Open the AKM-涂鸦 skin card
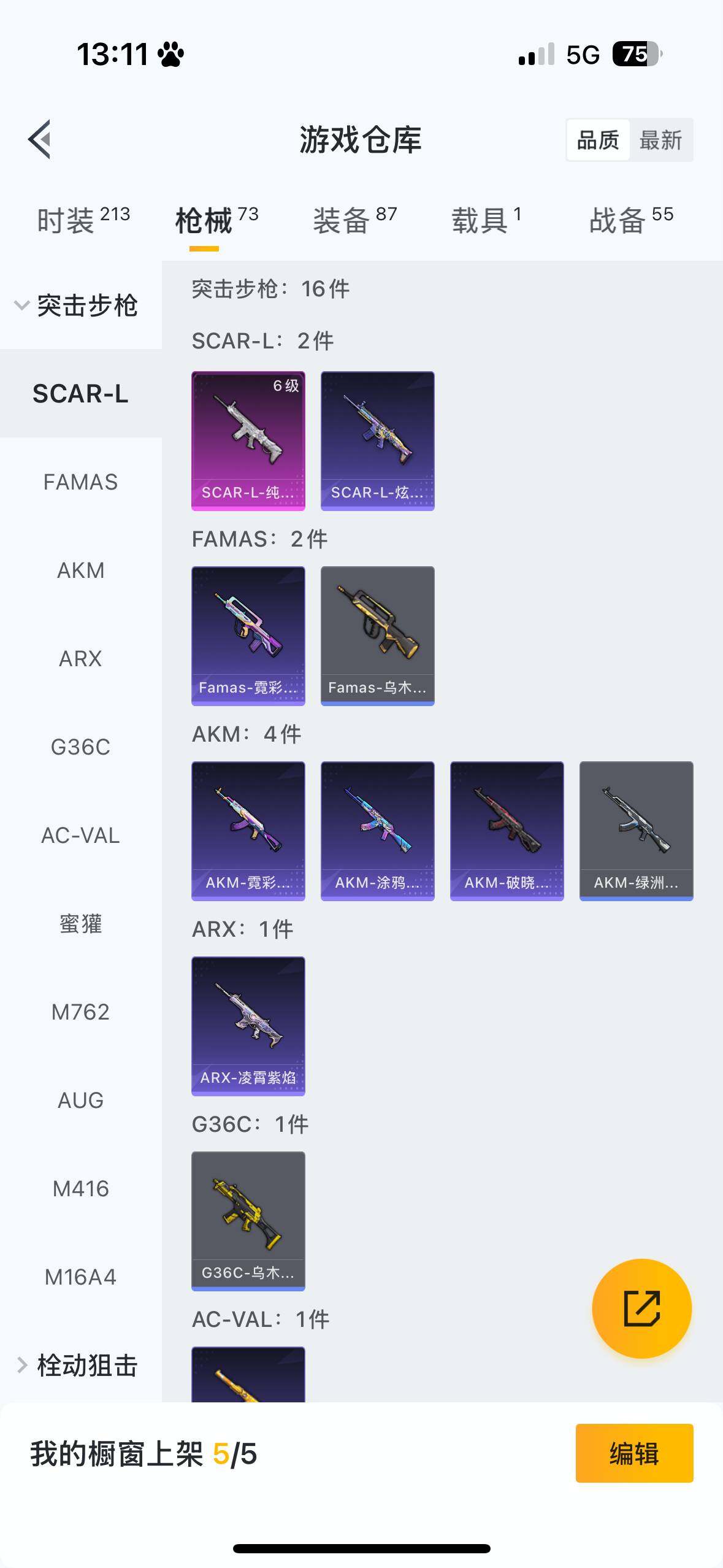The width and height of the screenshot is (723, 1568). click(x=377, y=831)
